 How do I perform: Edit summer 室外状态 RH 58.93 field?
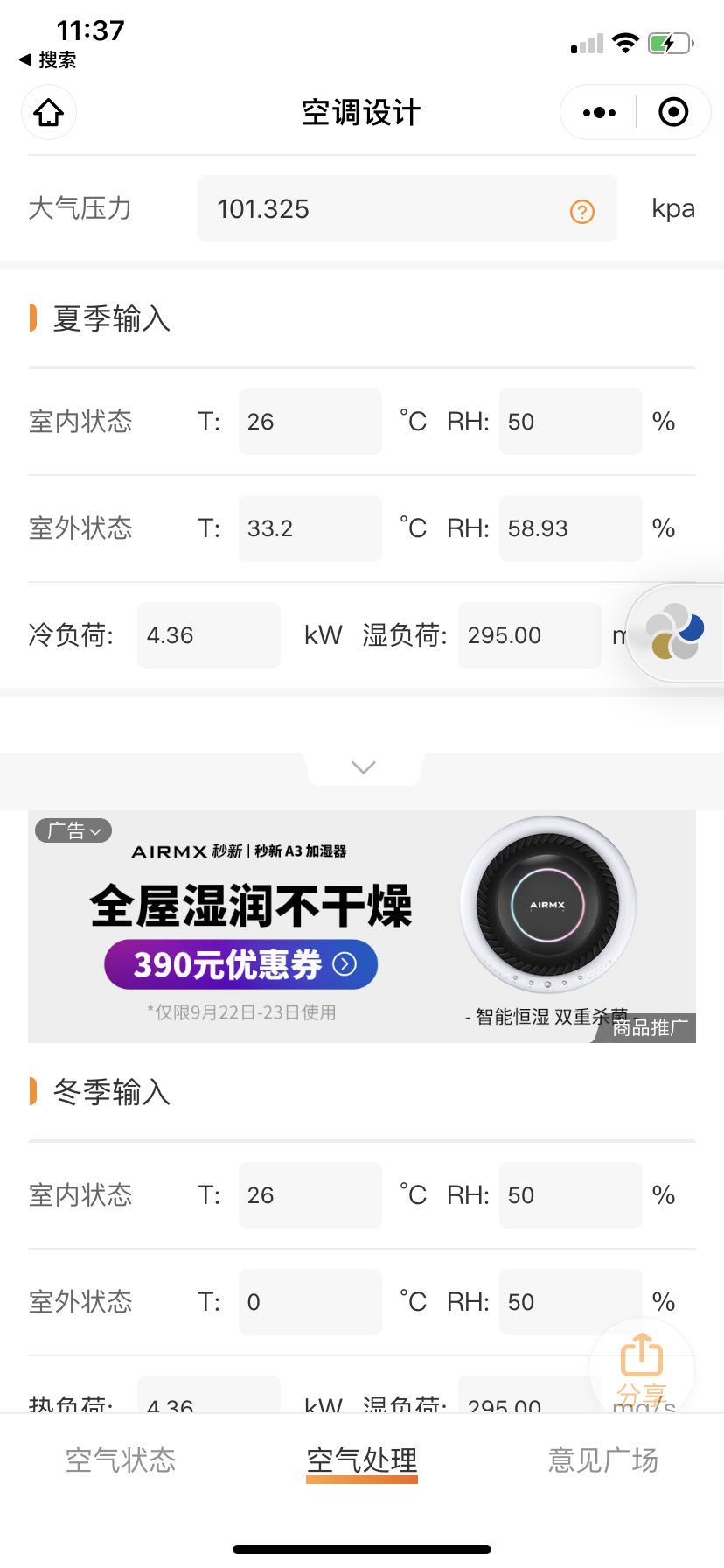click(570, 528)
